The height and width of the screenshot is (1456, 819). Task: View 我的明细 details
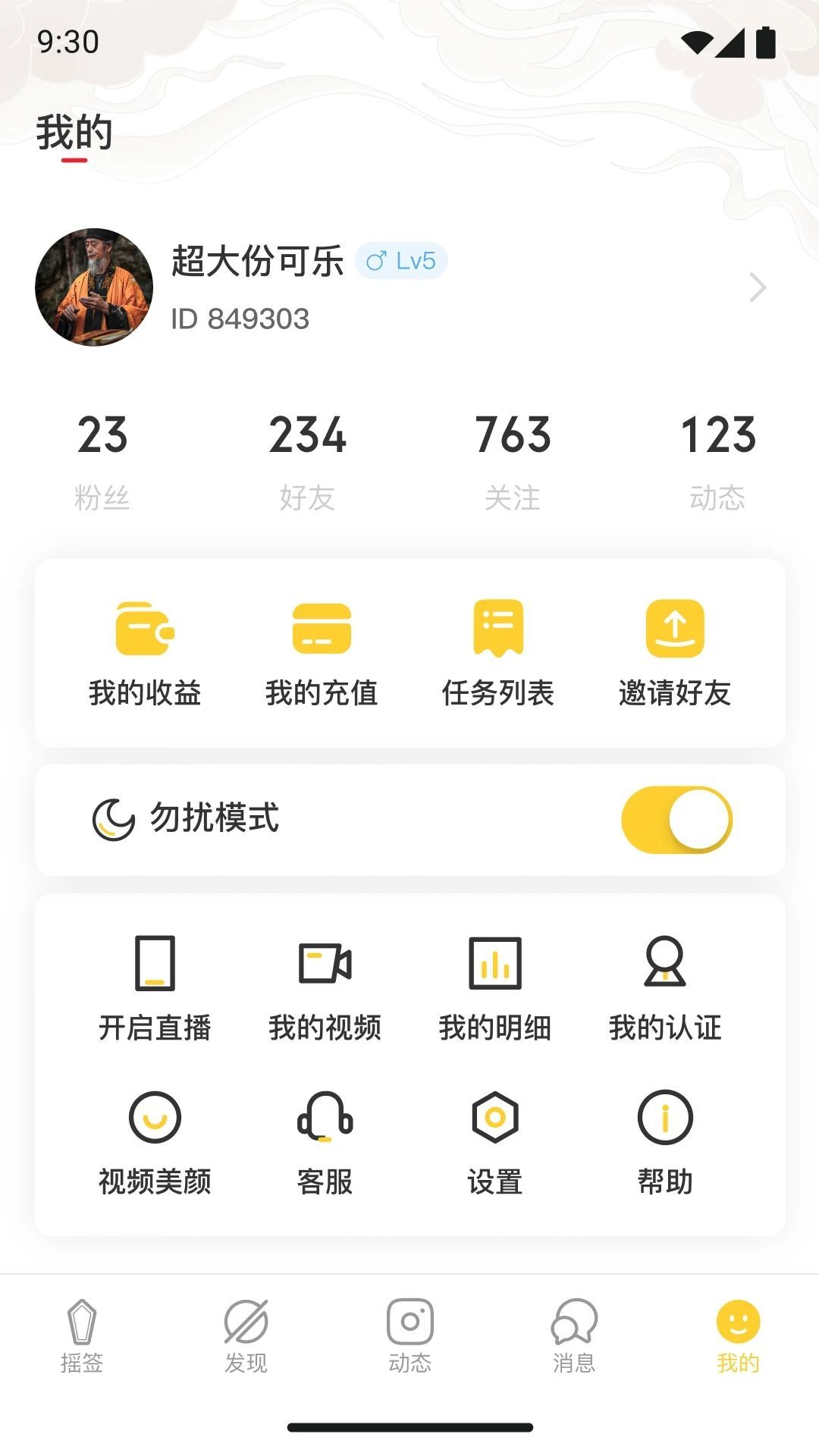(495, 989)
